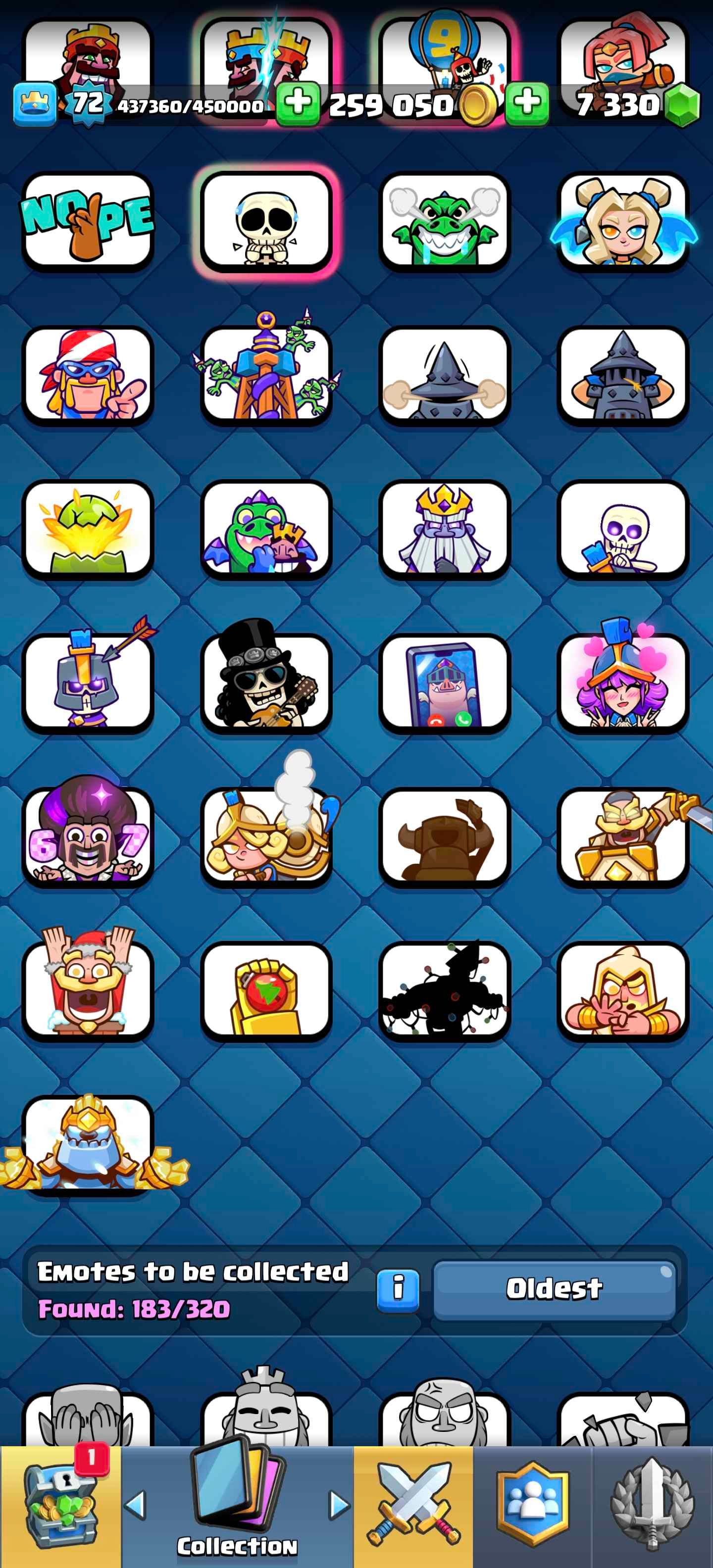Choose the purple-haired girl with hearts emote
This screenshot has height=1568, width=713.
[622, 682]
